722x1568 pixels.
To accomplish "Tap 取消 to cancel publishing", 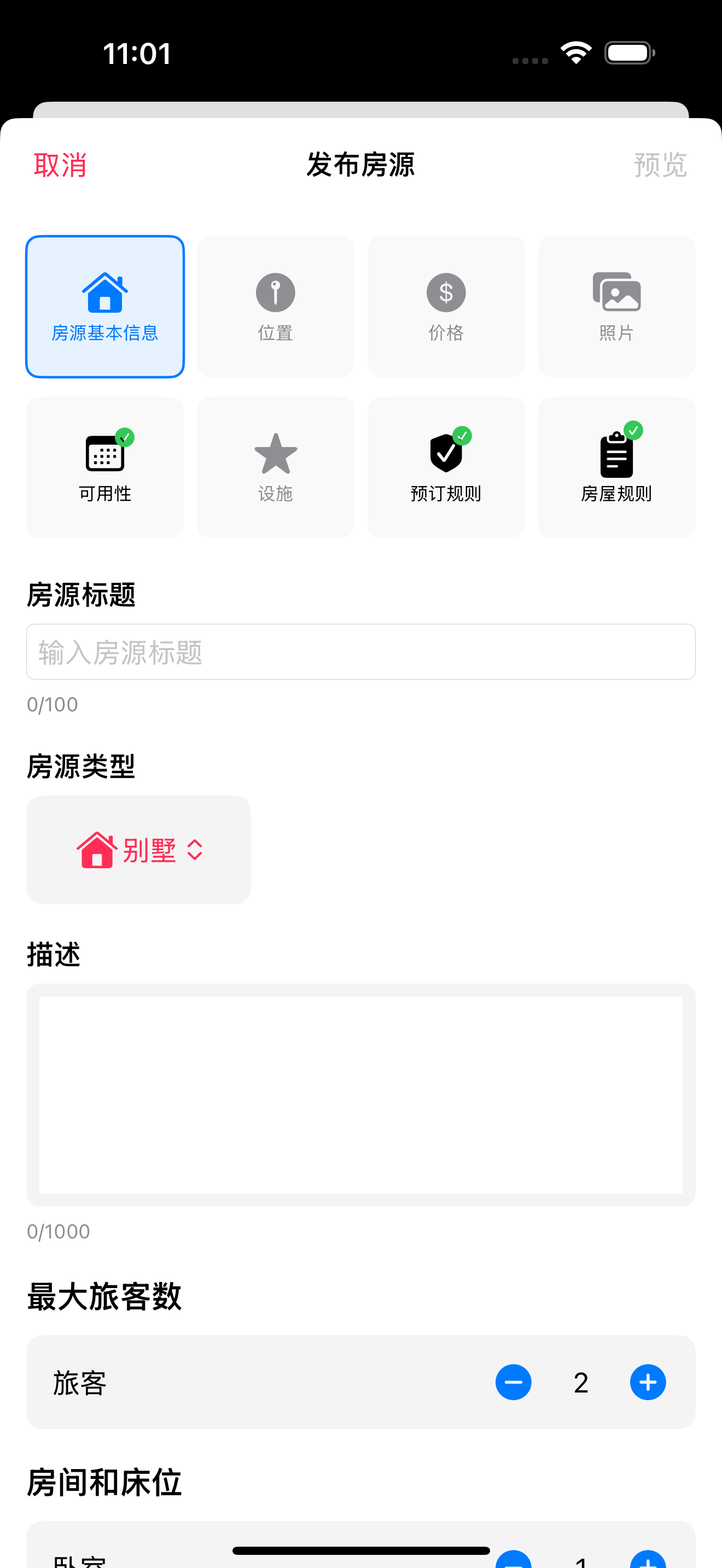I will [60, 165].
